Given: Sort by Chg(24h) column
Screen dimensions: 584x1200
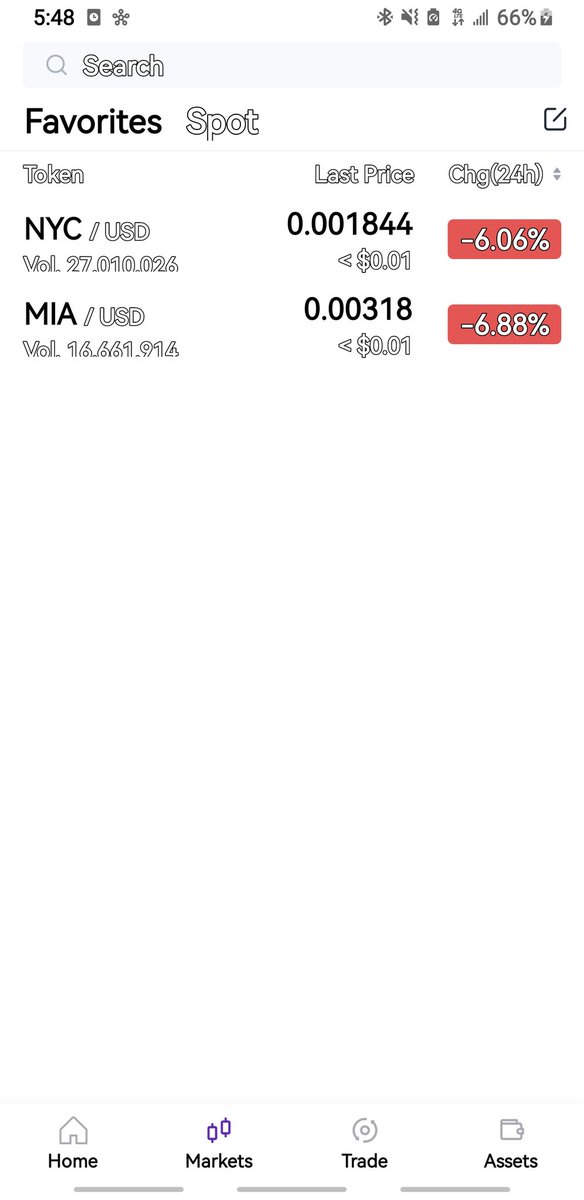Looking at the screenshot, I should click(x=505, y=175).
